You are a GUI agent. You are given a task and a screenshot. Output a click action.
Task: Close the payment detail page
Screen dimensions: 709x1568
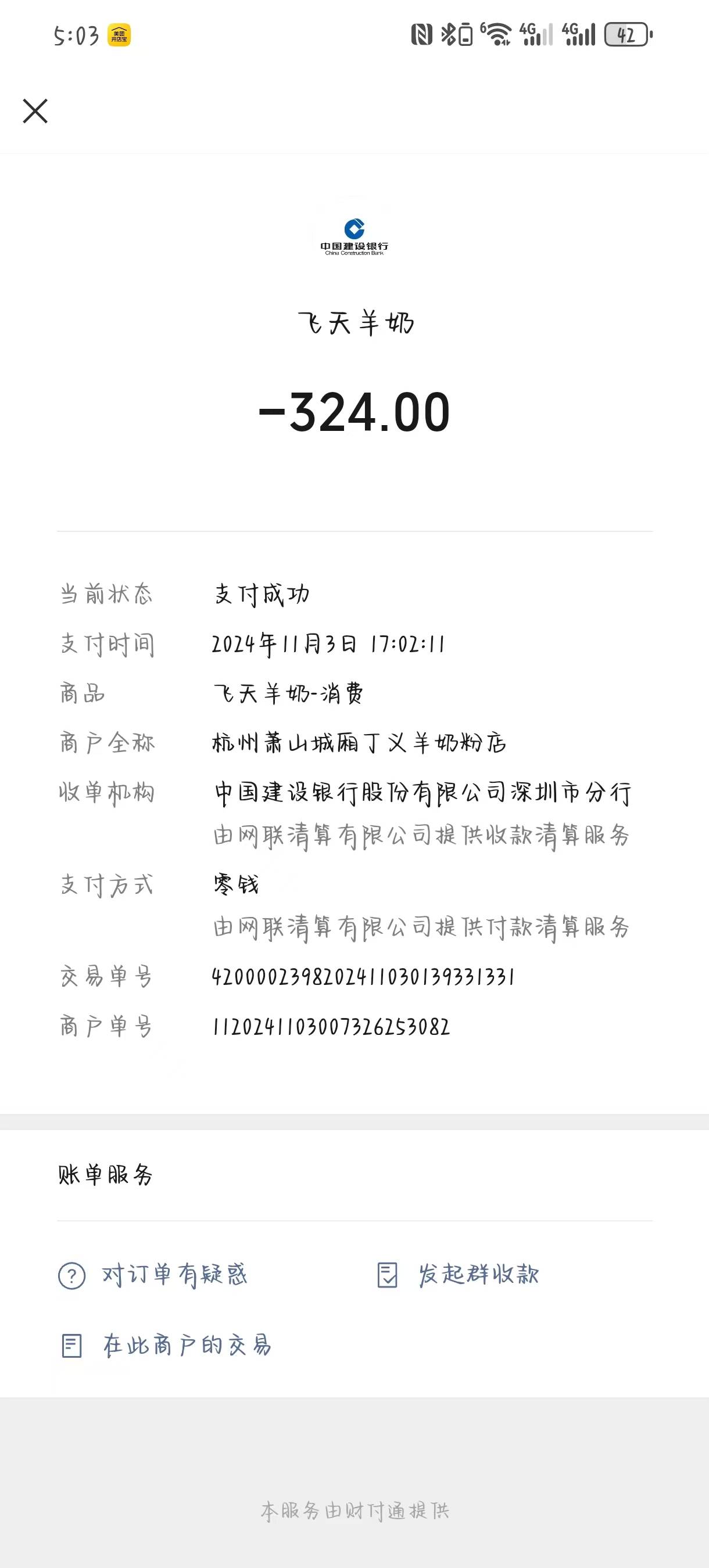(35, 111)
